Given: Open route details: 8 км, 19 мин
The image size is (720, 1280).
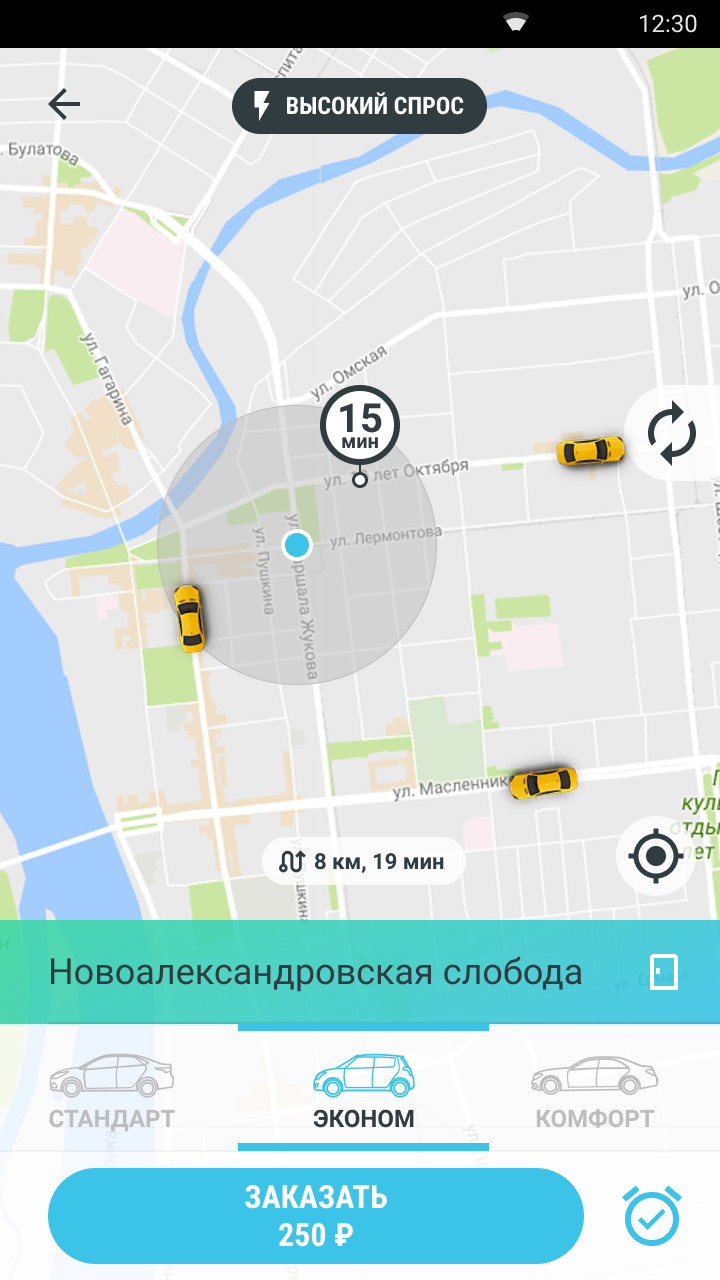Looking at the screenshot, I should click(x=363, y=861).
